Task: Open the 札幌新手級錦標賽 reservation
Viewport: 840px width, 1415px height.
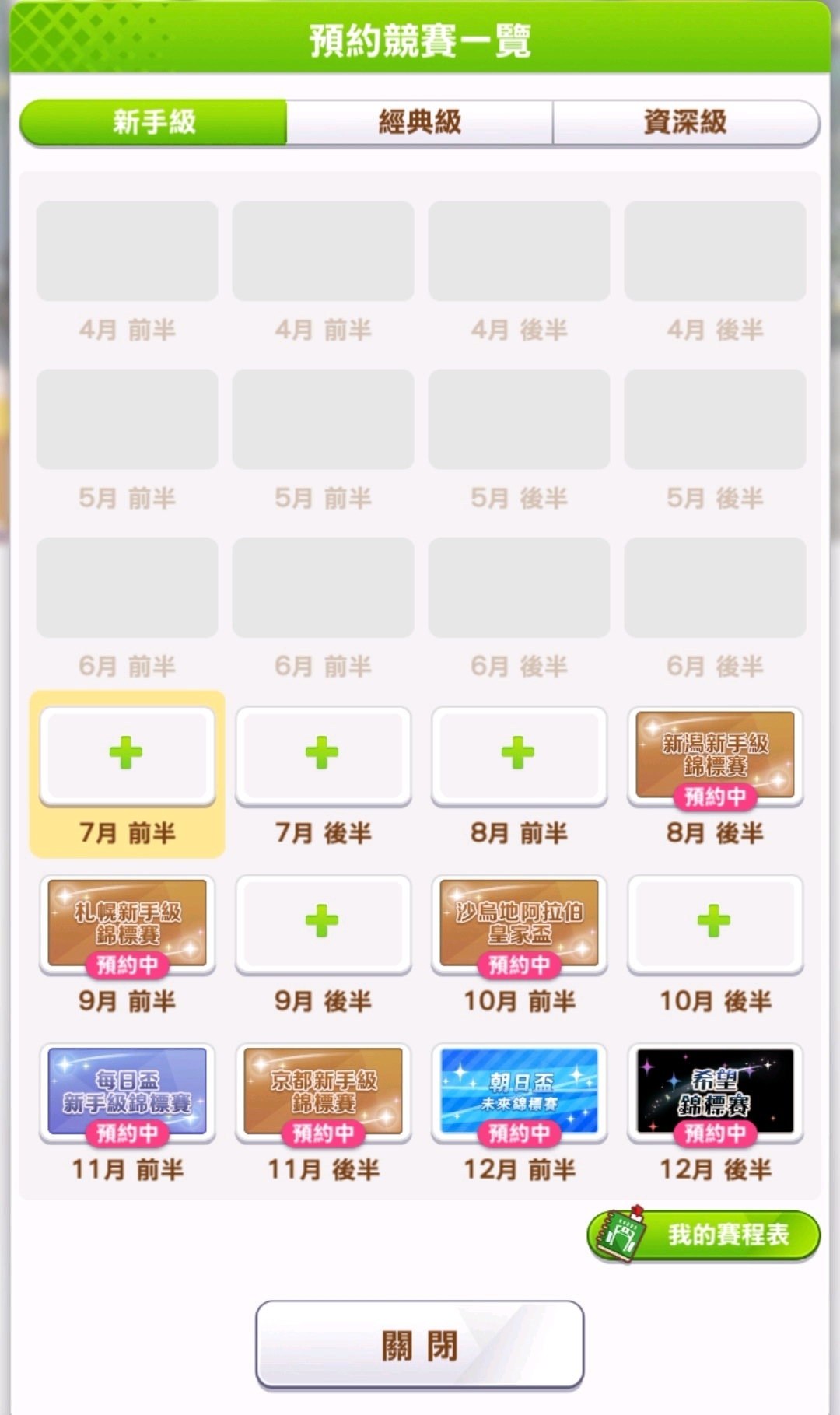Action: 127,924
